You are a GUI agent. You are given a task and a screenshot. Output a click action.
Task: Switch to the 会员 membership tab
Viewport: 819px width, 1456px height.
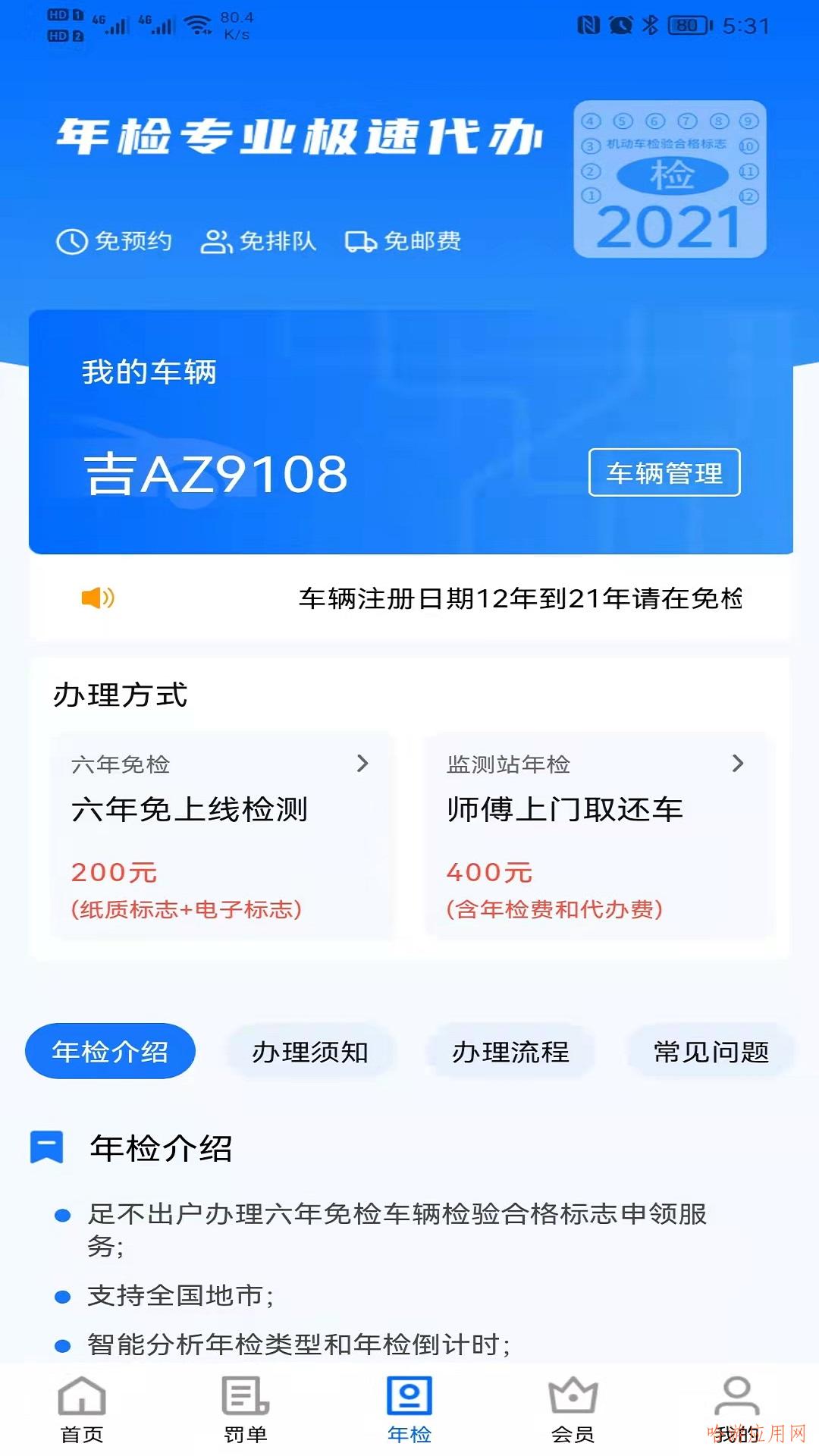[x=573, y=1409]
